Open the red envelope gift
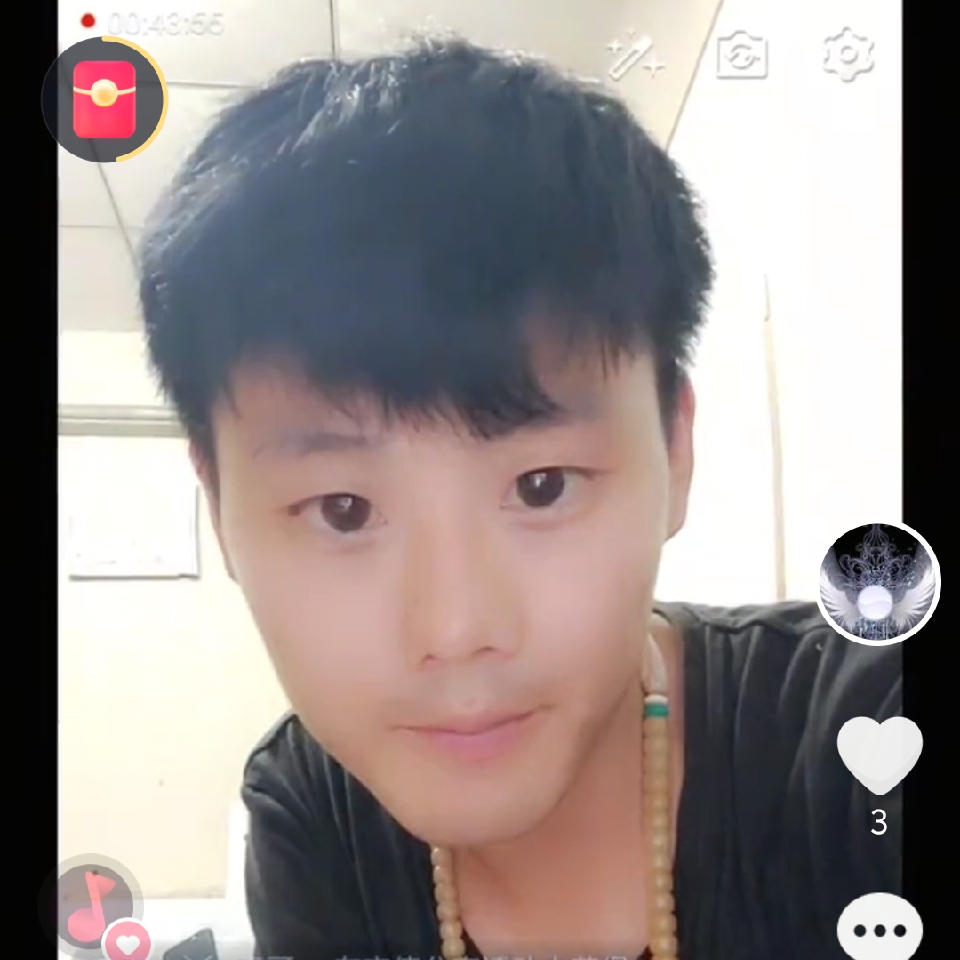Image resolution: width=960 pixels, height=960 pixels. pyautogui.click(x=104, y=100)
